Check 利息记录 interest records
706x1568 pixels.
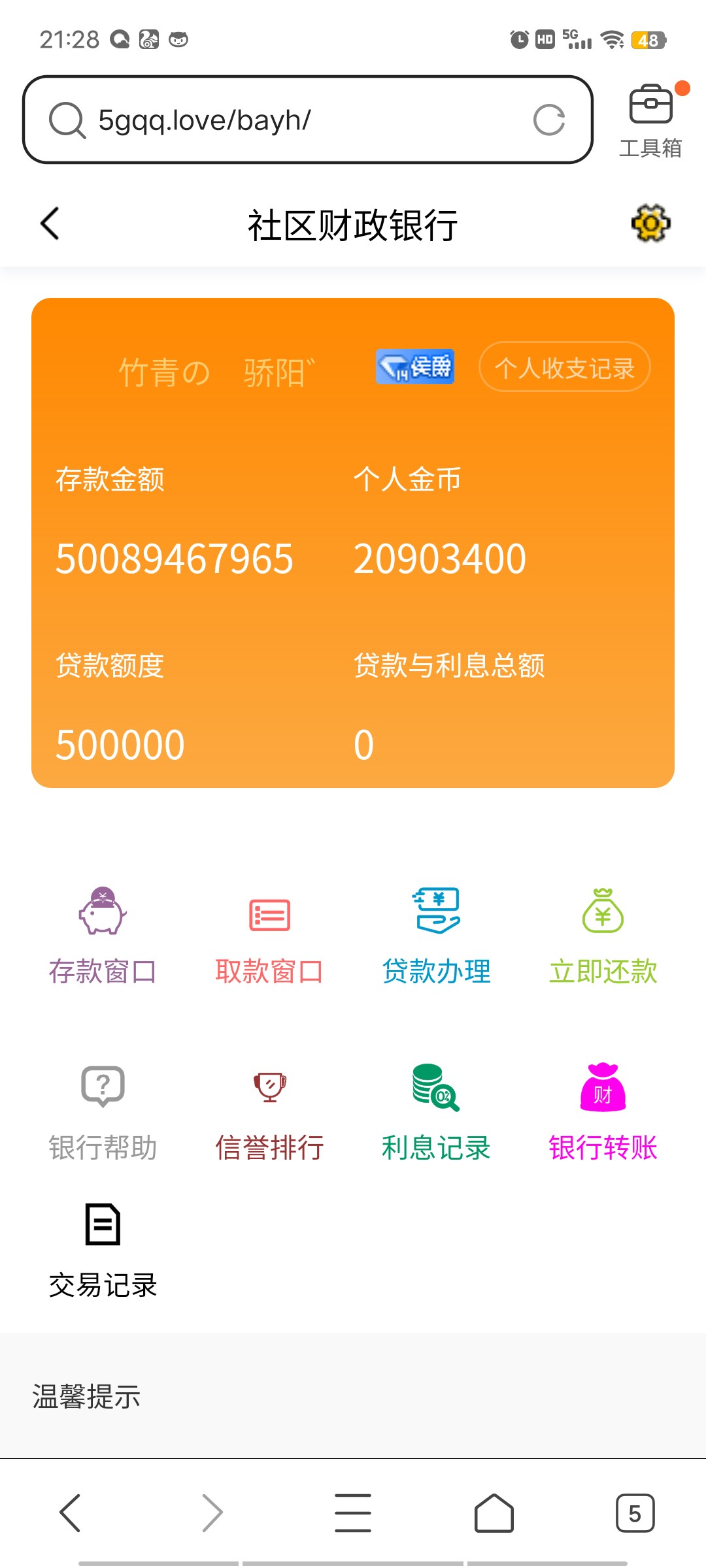[436, 1112]
